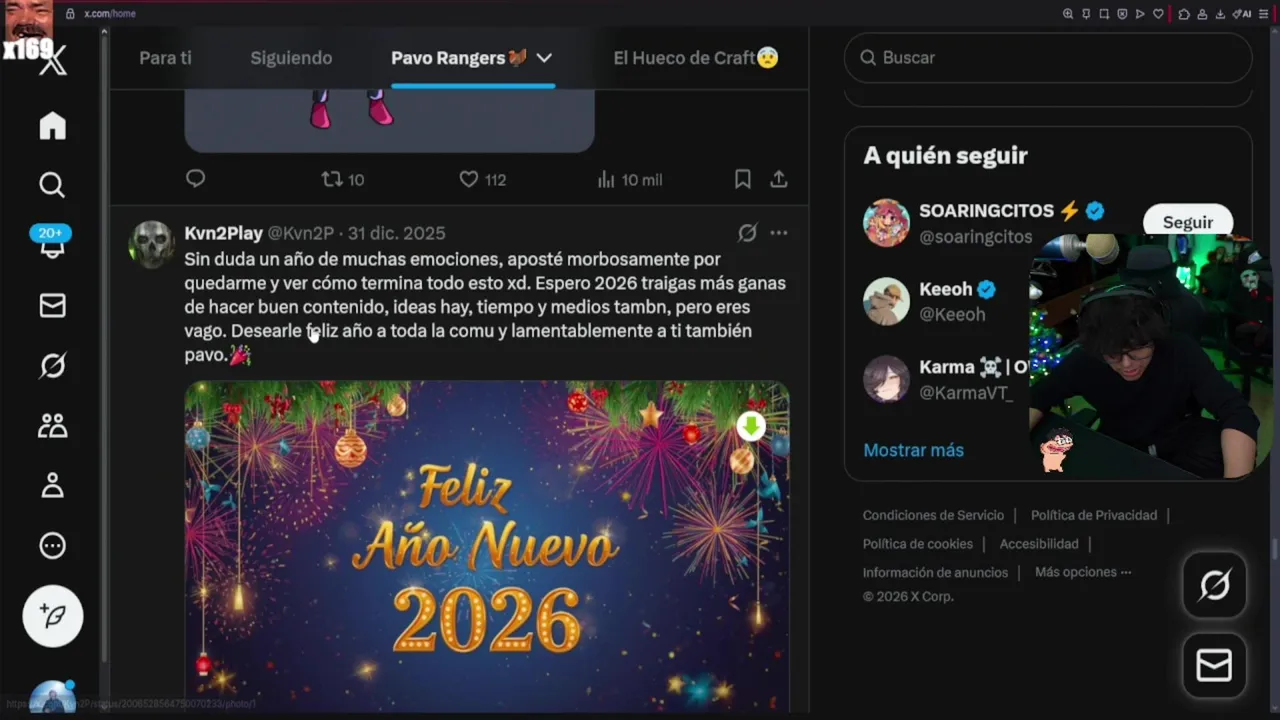Compose a new post
1280x720 pixels.
[x=53, y=616]
